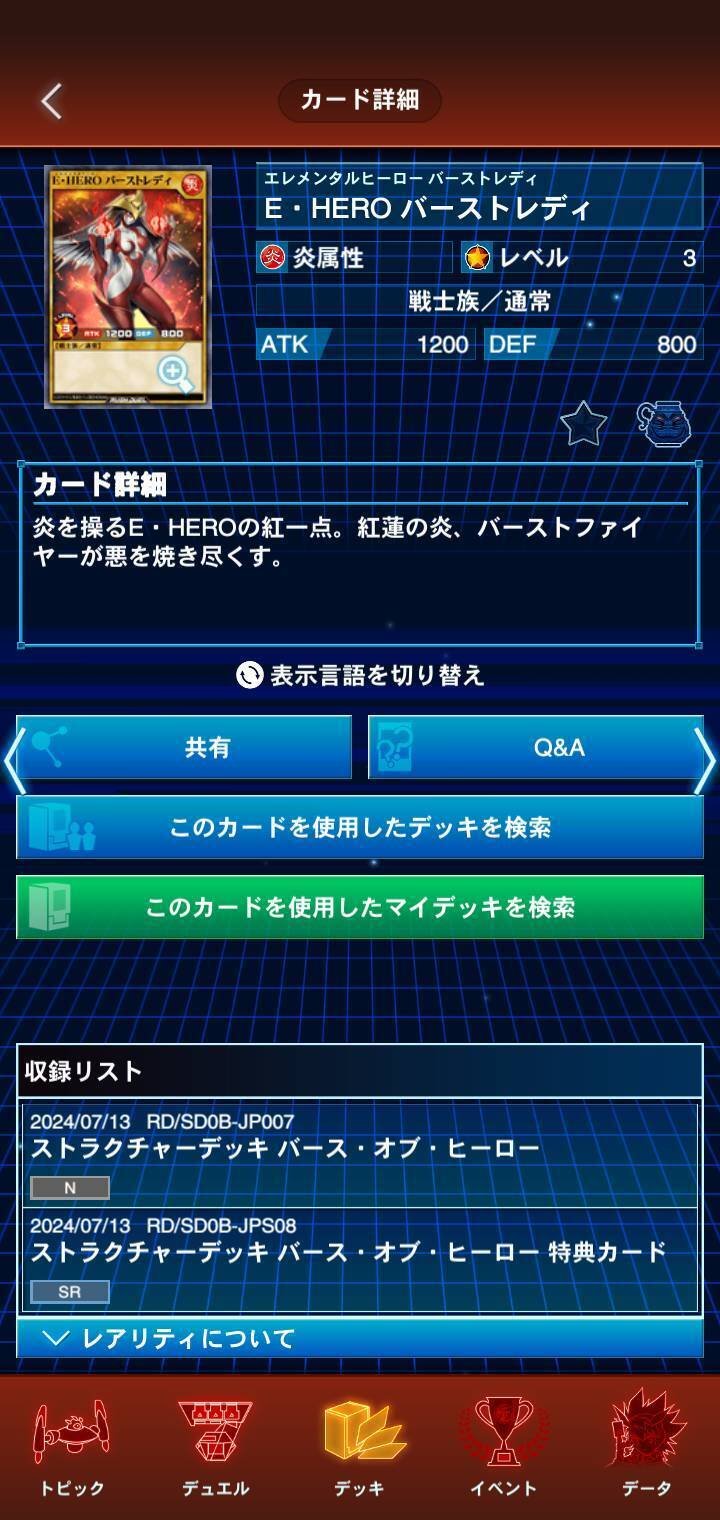Switch to the データ tab
The image size is (720, 1520).
(x=647, y=1448)
